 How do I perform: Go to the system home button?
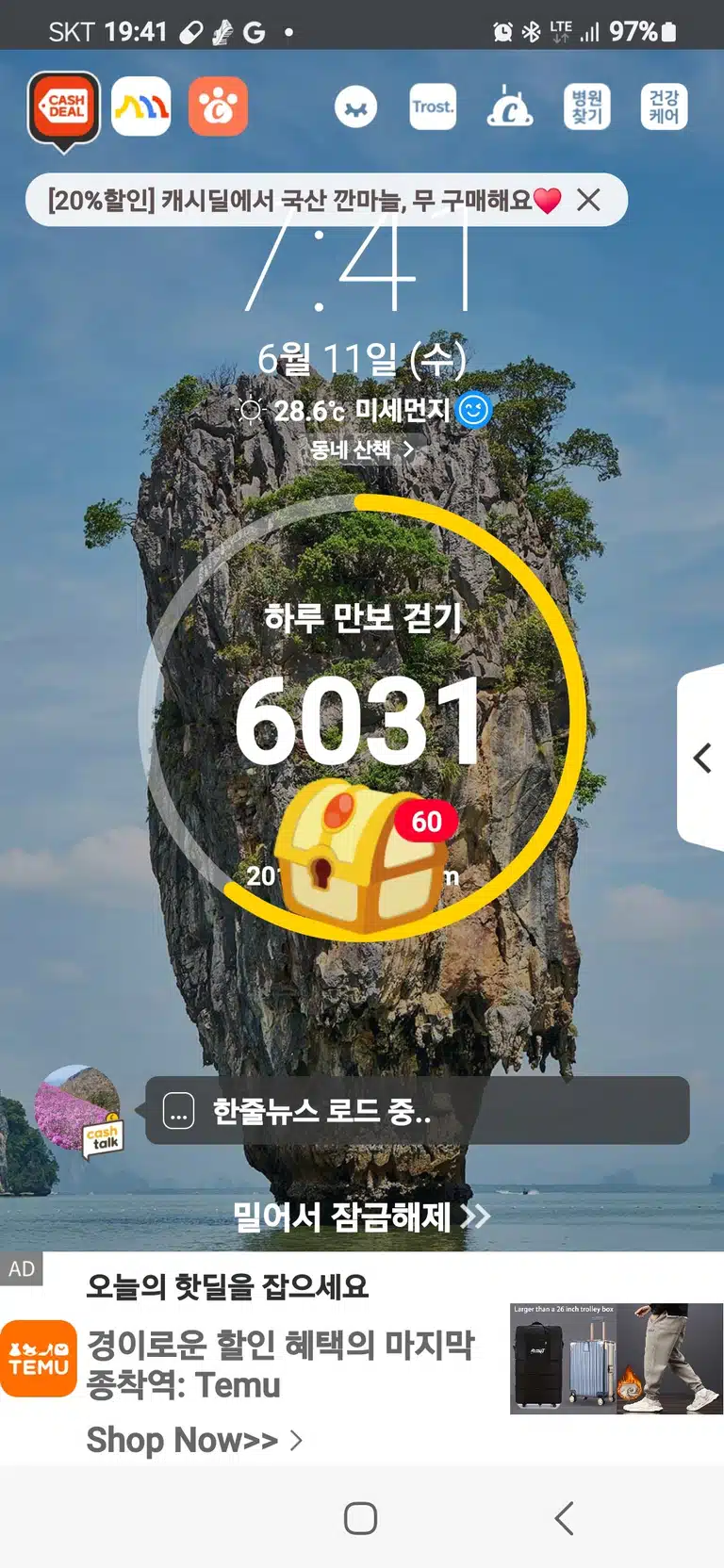coord(361,1518)
